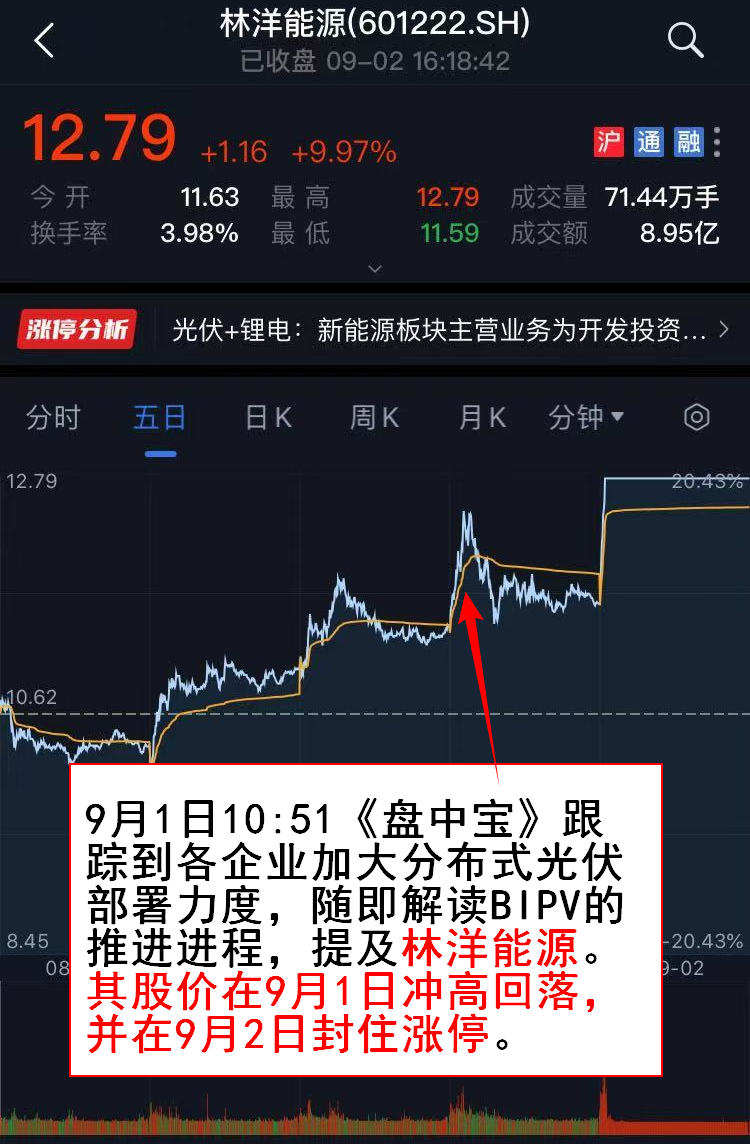This screenshot has height=1144, width=750.
Task: Switch to the 分时 chart tab
Action: tap(53, 417)
